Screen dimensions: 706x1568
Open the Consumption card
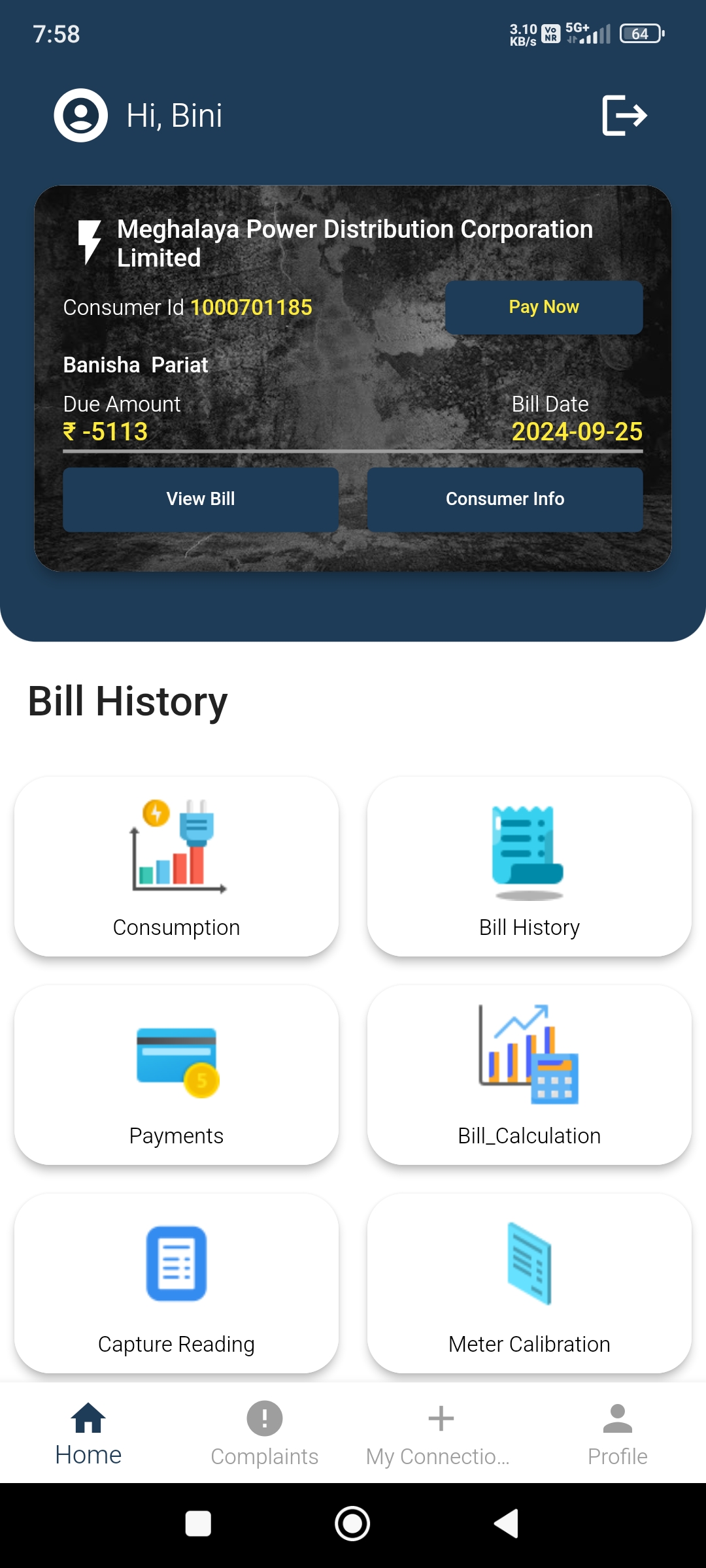coord(176,866)
